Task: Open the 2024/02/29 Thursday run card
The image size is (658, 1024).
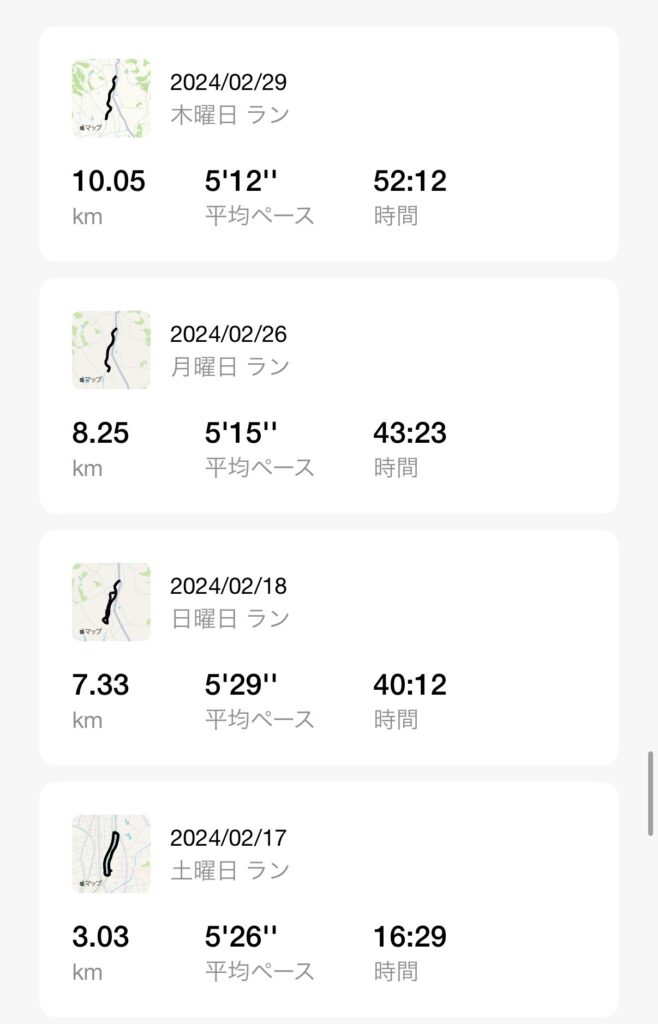Action: pyautogui.click(x=328, y=144)
